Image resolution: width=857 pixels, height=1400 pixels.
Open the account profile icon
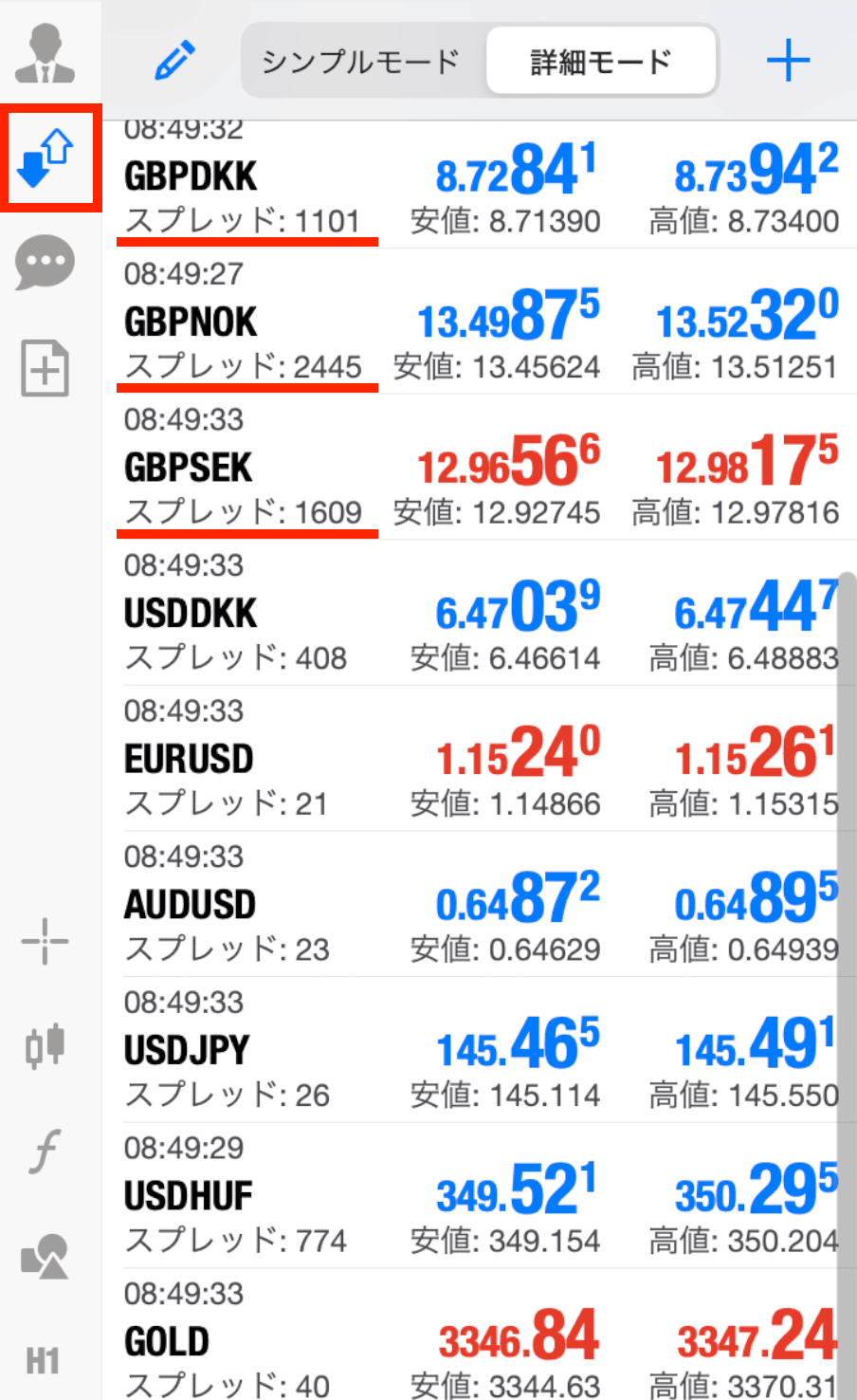tap(45, 55)
